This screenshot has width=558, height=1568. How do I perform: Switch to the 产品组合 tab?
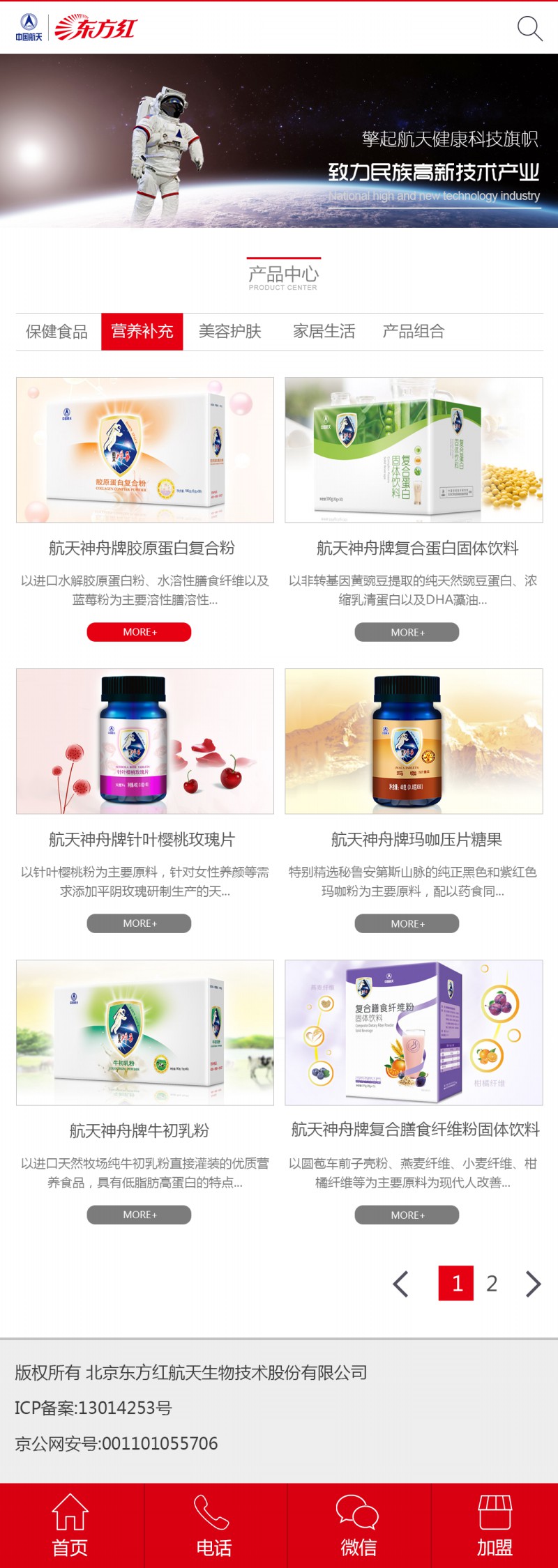click(414, 331)
